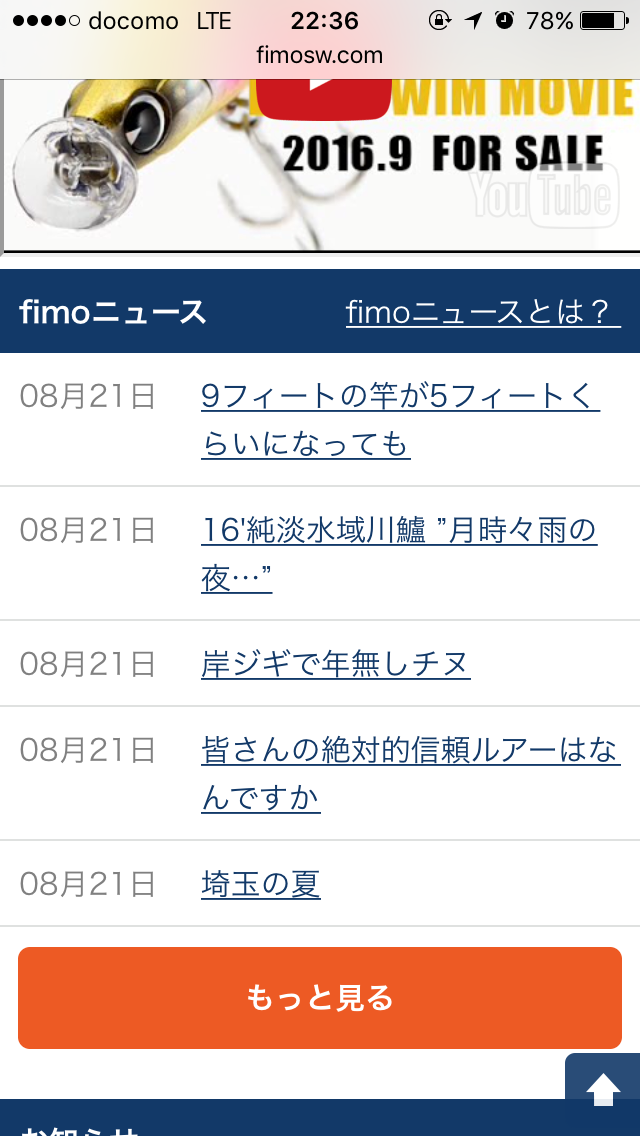Tap the もっと見る button
The image size is (640, 1136).
point(320,998)
